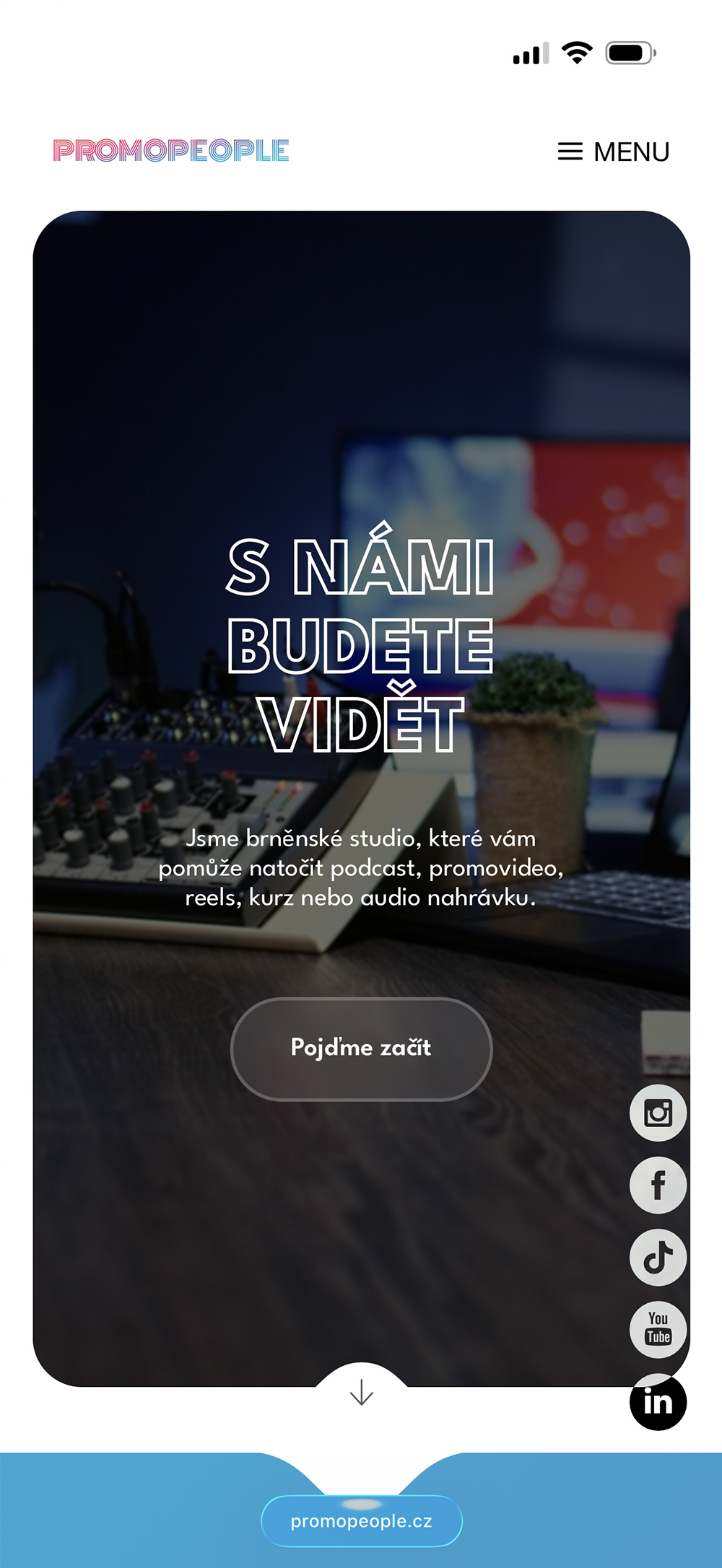This screenshot has height=1568, width=722.
Task: Open the LinkedIn profile icon
Action: point(658,1401)
